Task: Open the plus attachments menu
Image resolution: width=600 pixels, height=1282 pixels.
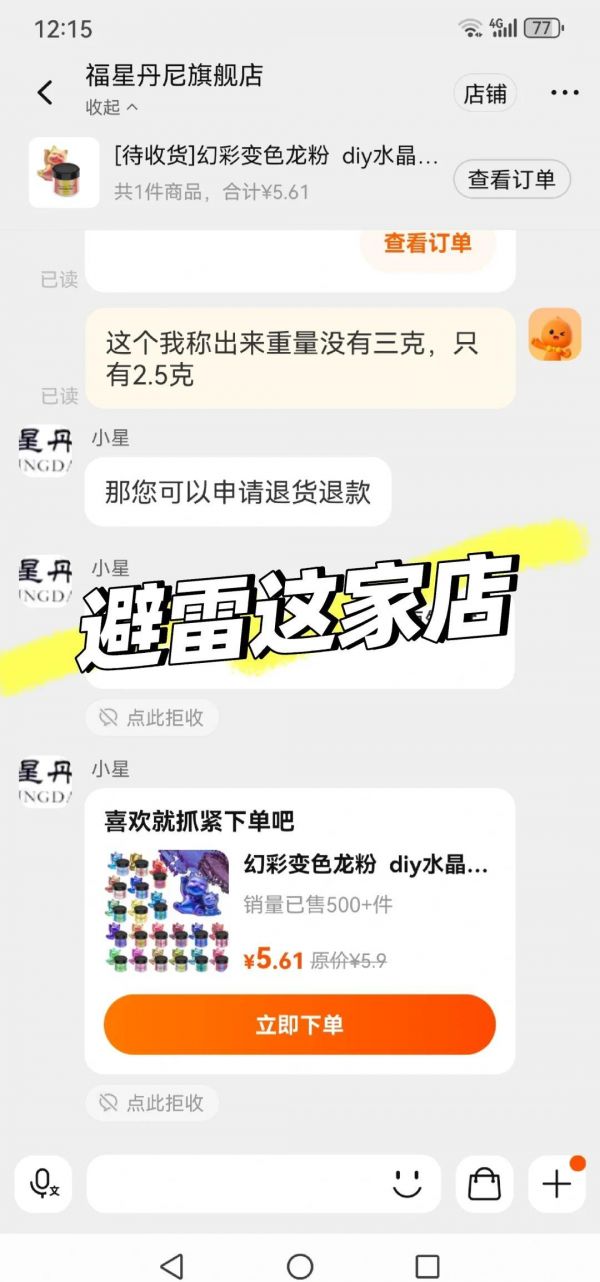Action: tap(556, 1184)
